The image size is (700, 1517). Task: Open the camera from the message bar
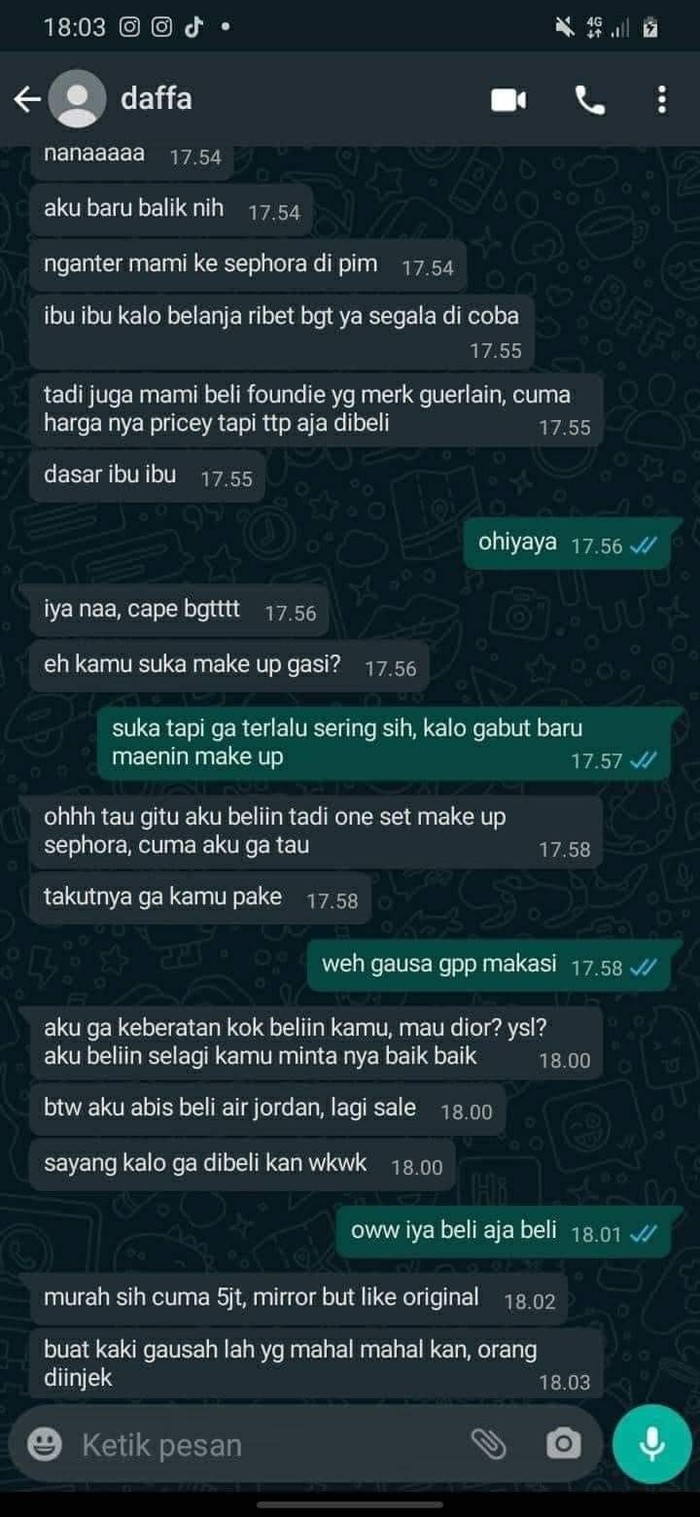[563, 1443]
